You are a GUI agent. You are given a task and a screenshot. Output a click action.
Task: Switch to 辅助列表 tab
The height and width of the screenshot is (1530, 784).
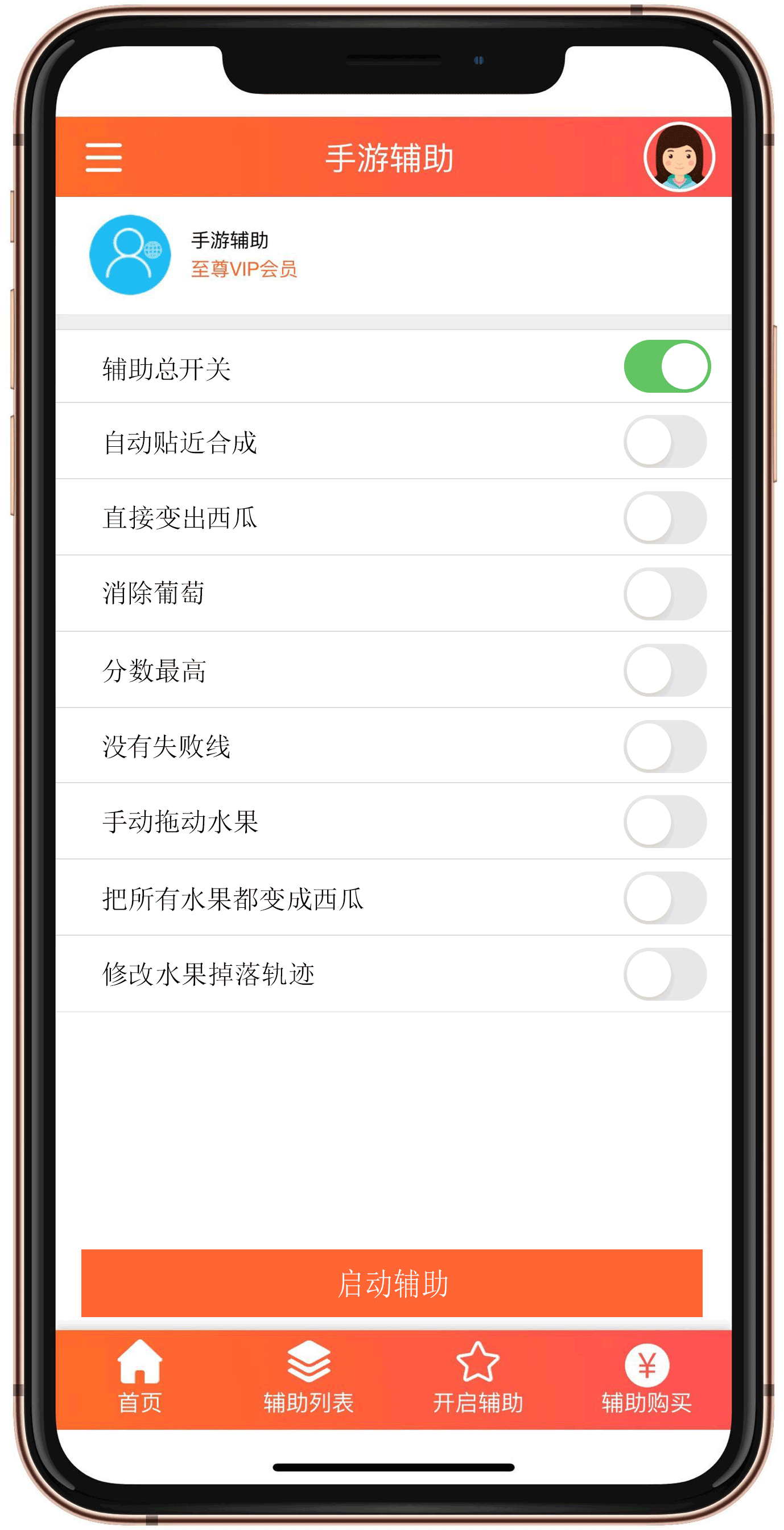point(308,1378)
